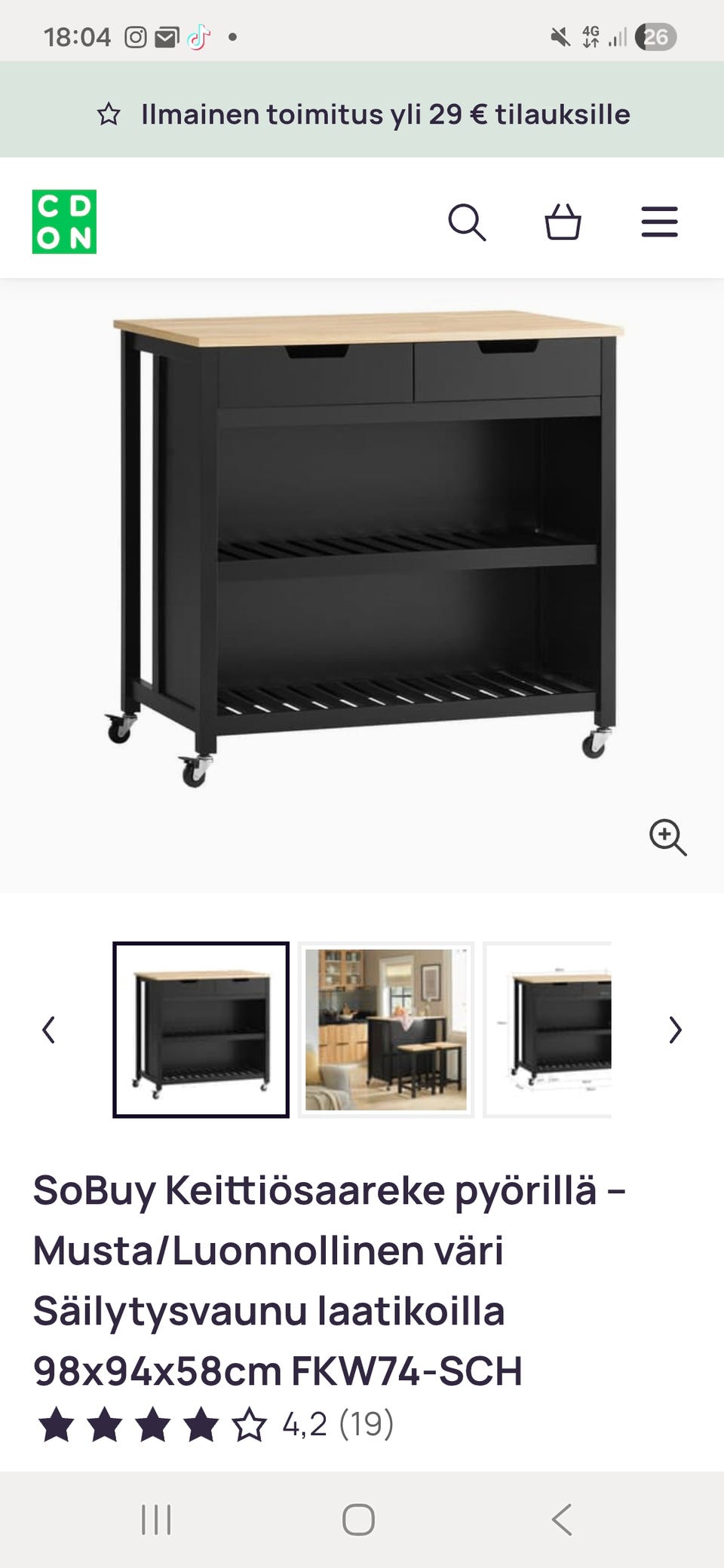Viewport: 724px width, 1568px height.
Task: Zoom into the main product image
Action: click(667, 838)
